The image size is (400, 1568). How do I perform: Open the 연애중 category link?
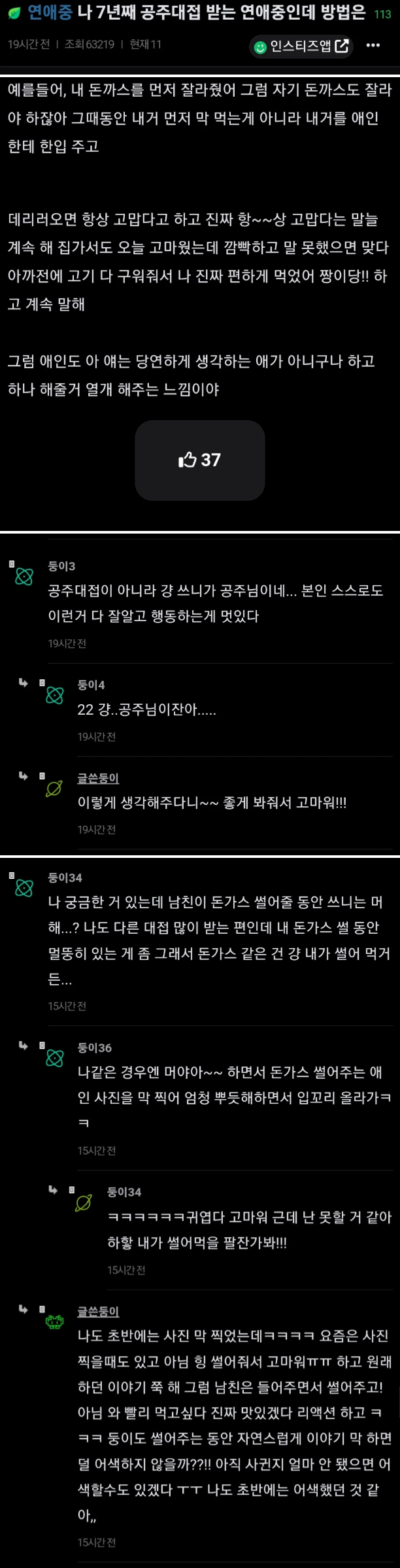click(x=49, y=12)
